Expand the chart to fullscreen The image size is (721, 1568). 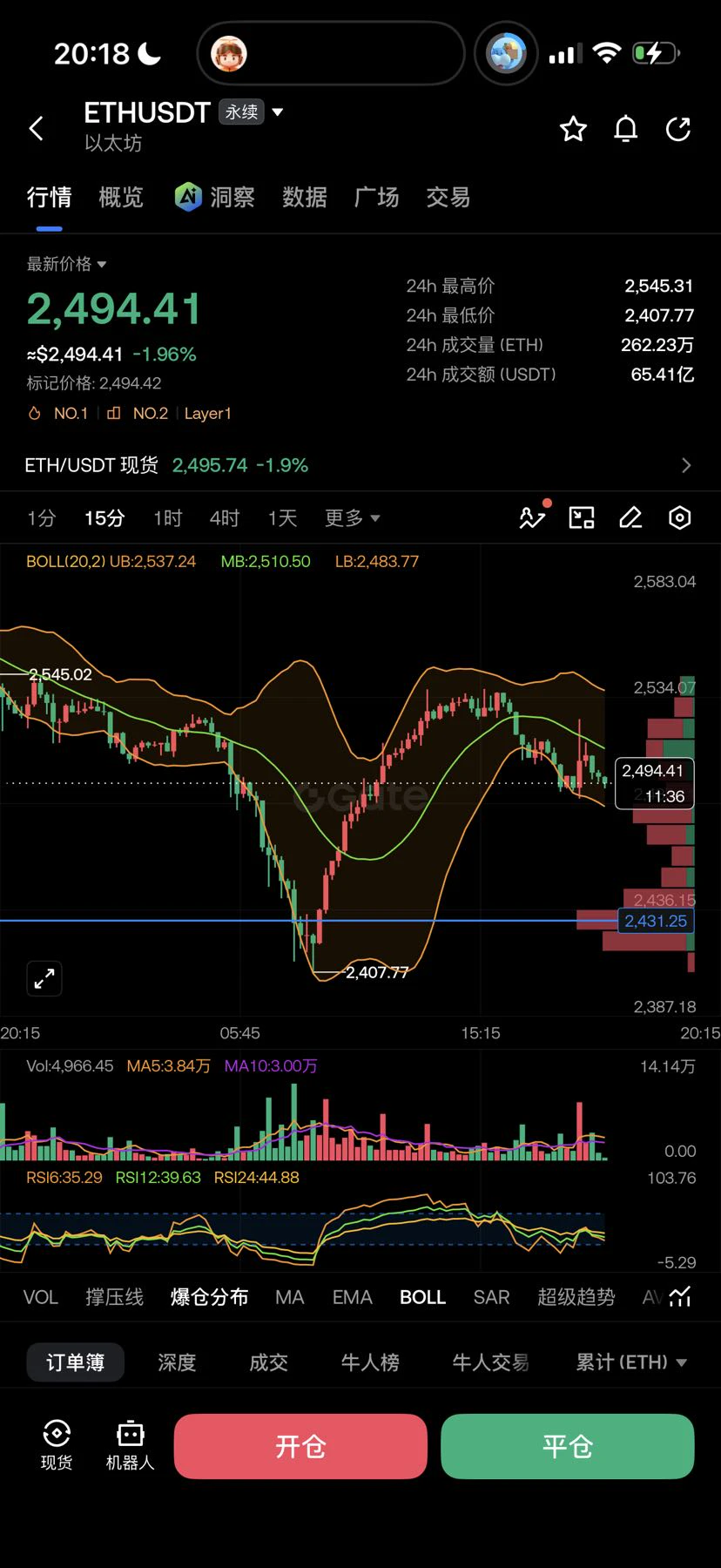tap(44, 979)
